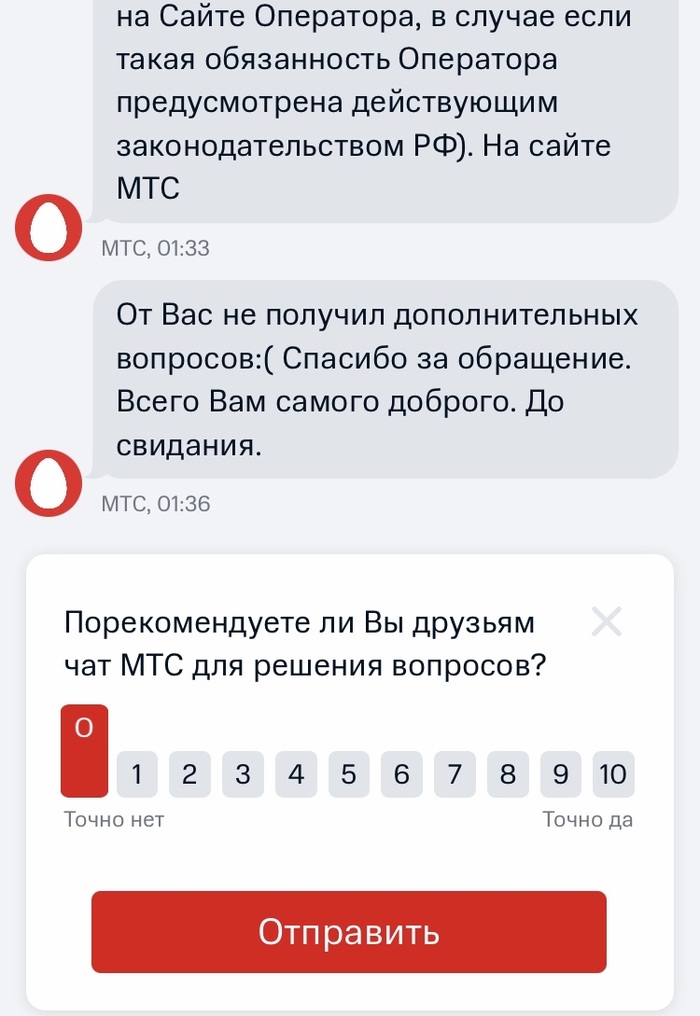Pick rating 2 on the scale

point(190,774)
